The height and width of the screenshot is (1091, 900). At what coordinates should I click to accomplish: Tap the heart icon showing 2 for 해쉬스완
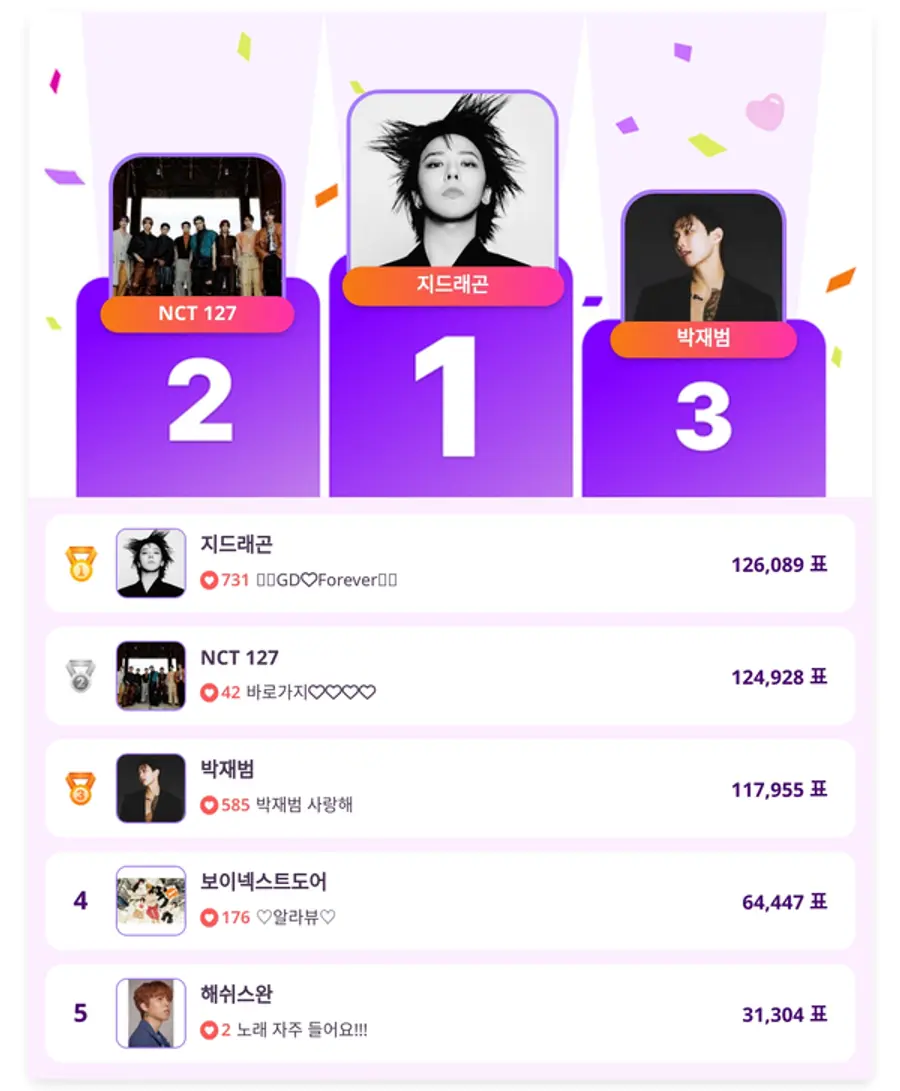[x=210, y=1031]
